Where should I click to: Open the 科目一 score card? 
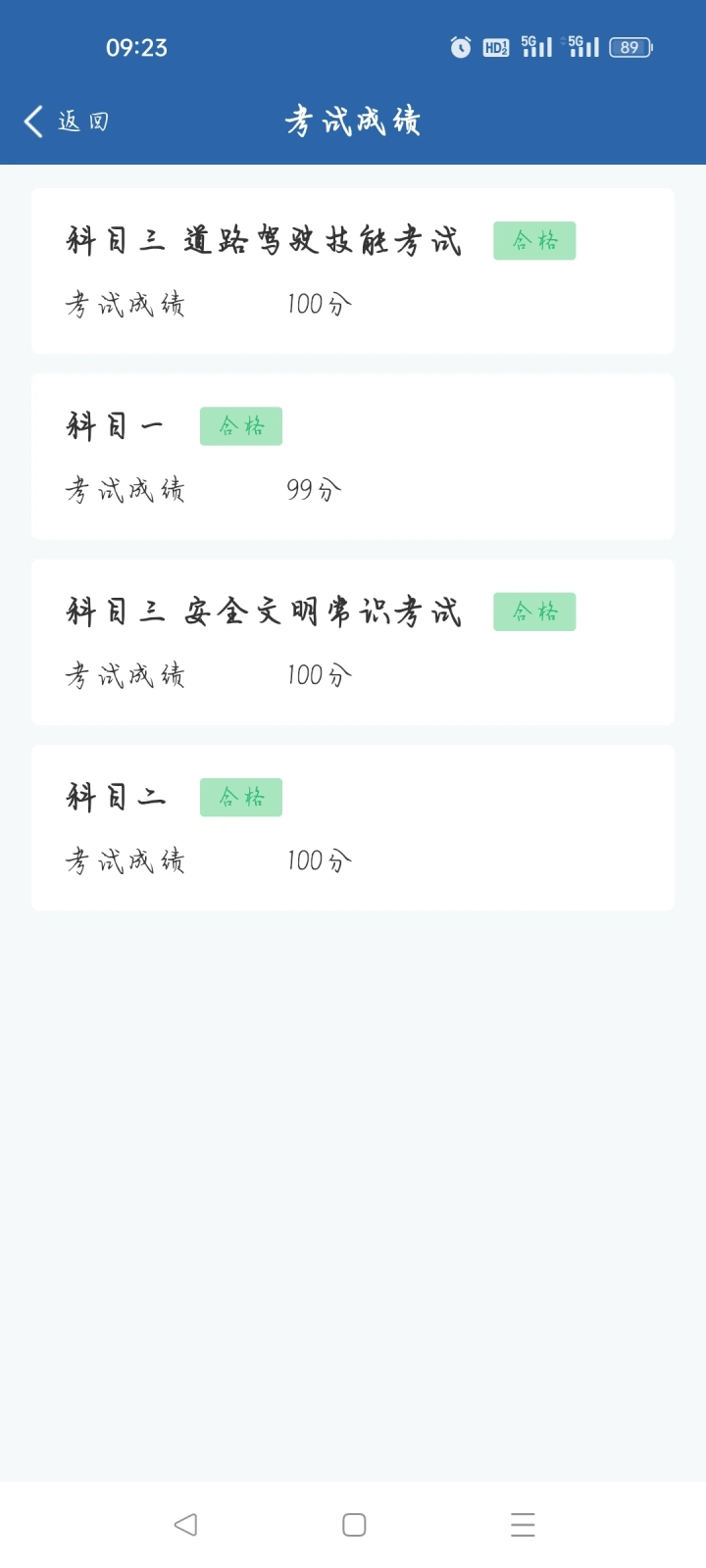[353, 457]
